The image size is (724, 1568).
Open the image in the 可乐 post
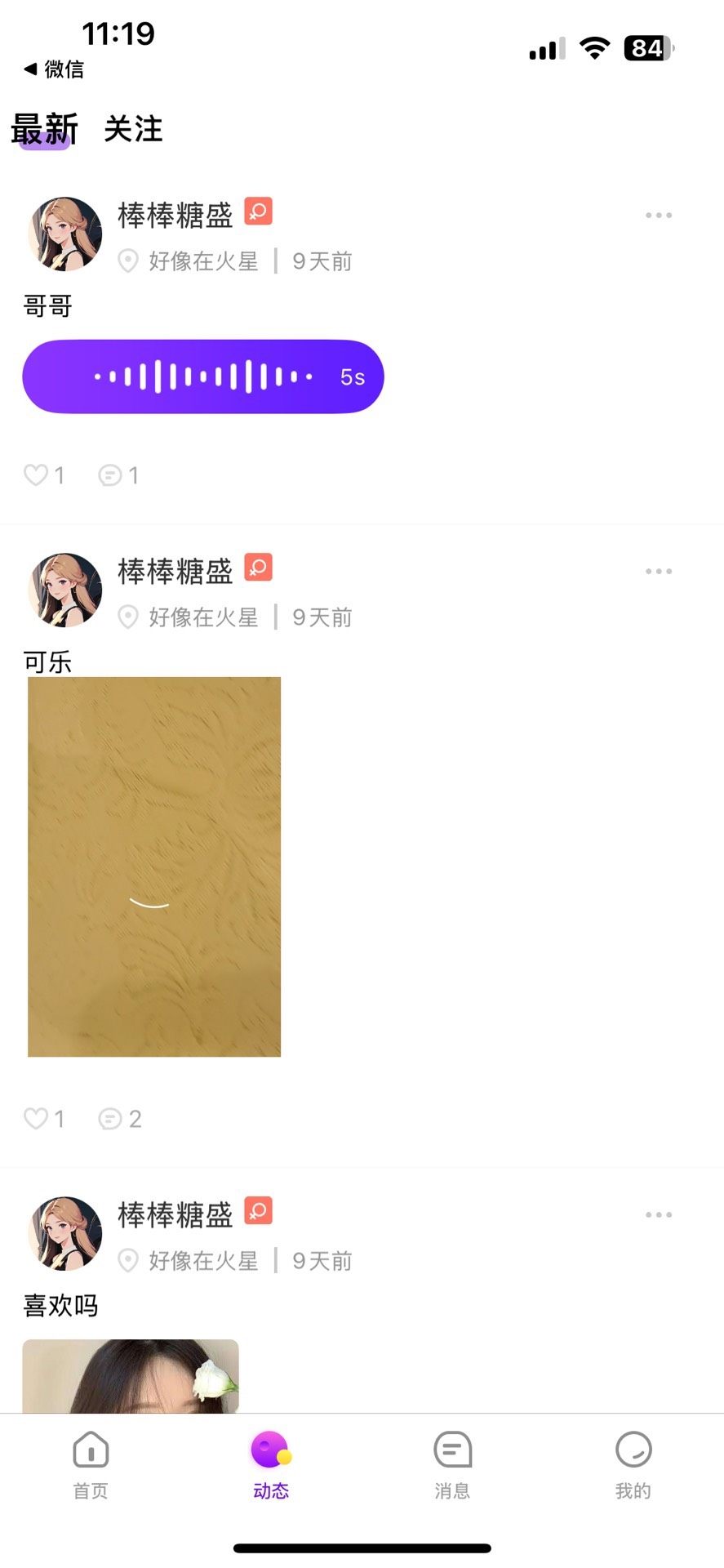(x=154, y=866)
